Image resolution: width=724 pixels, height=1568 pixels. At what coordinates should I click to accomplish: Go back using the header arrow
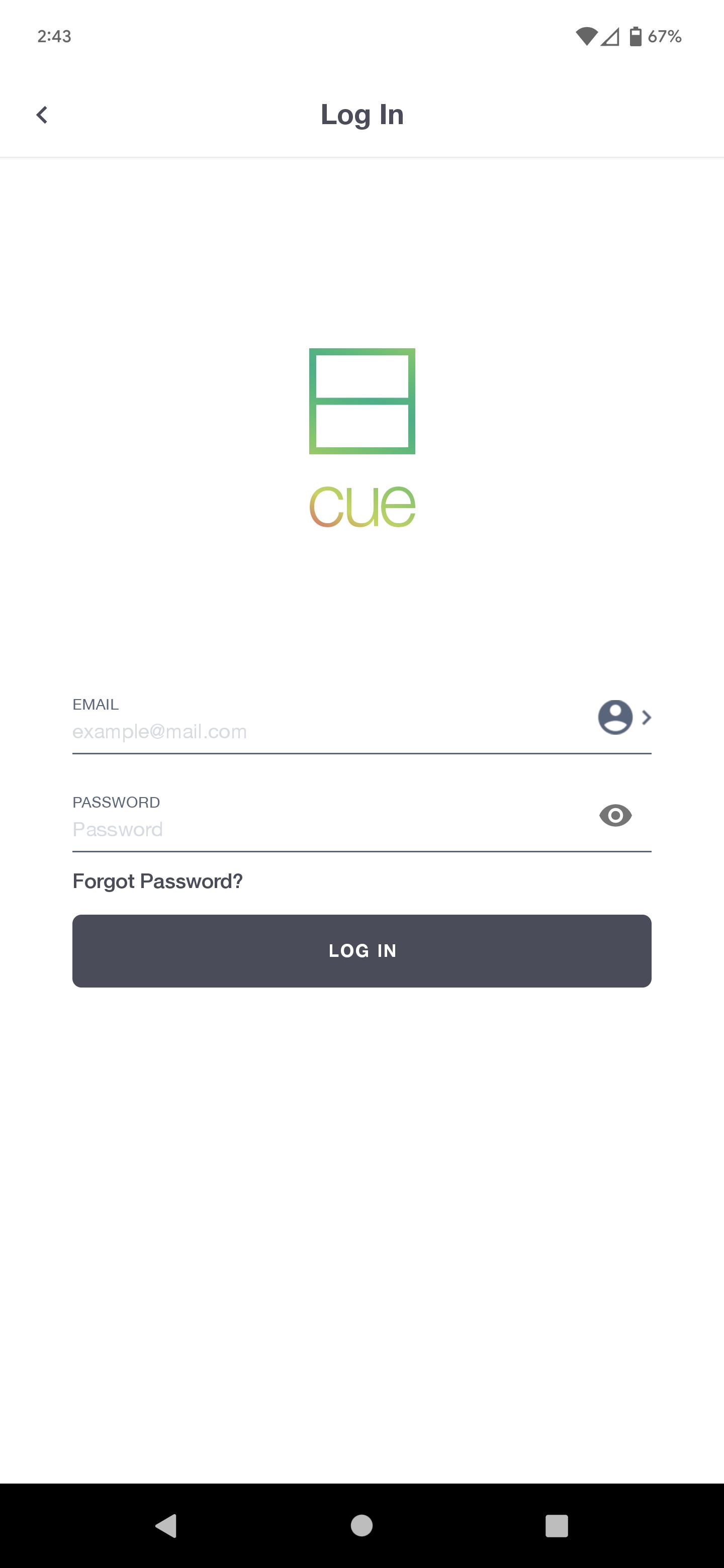coord(41,115)
